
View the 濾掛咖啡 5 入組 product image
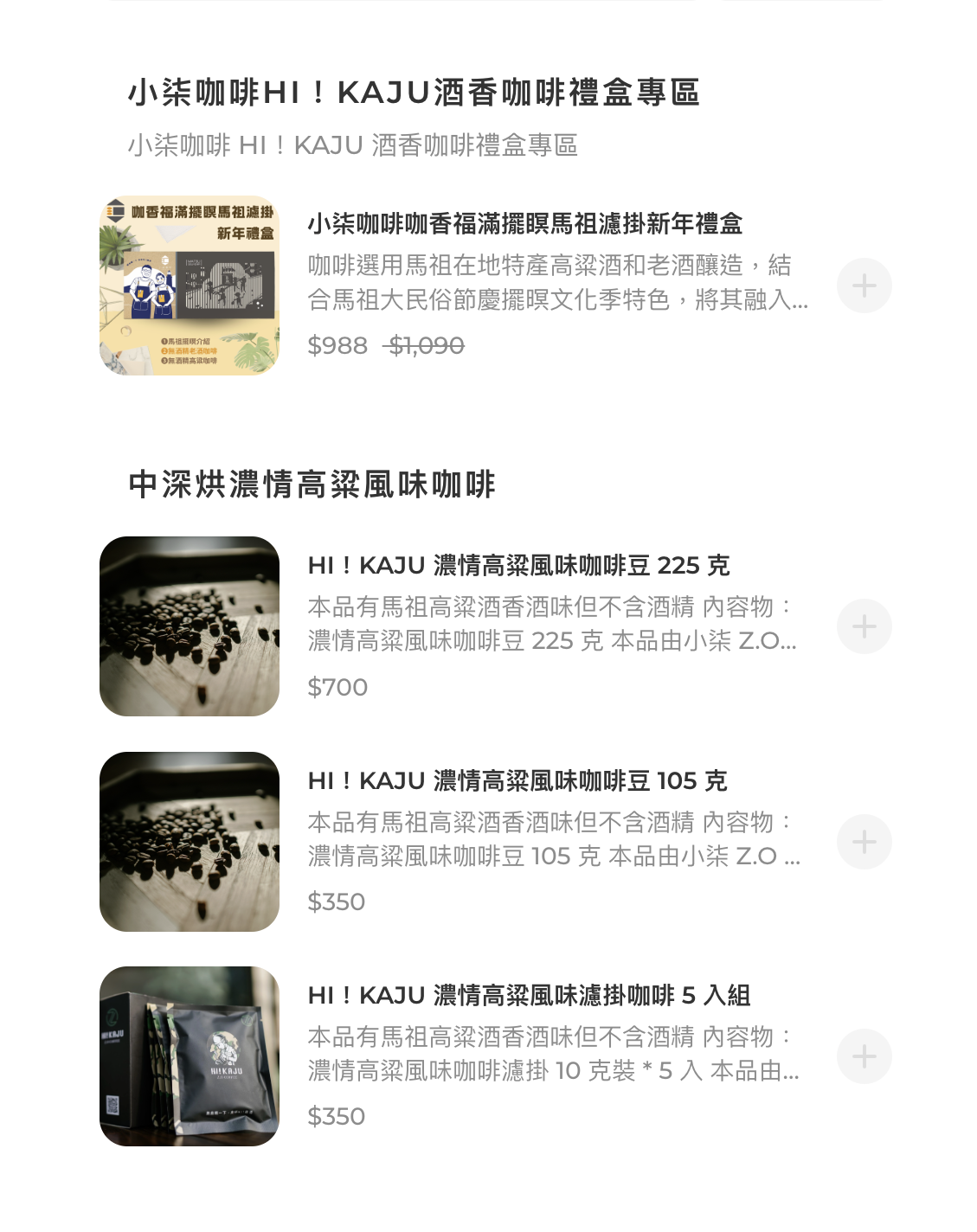(190, 1056)
